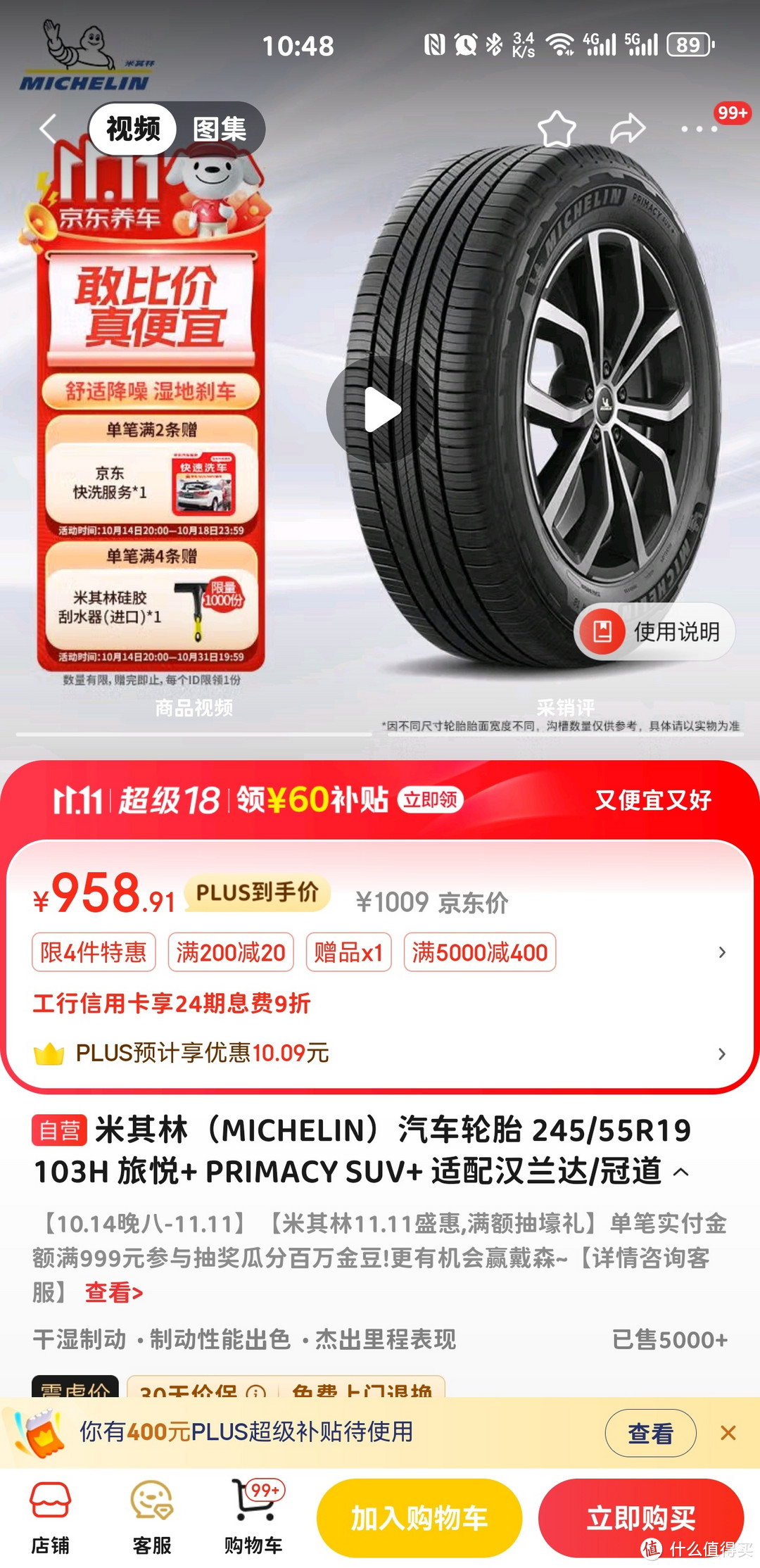The height and width of the screenshot is (1568, 760).
Task: Open the 购物车 shopping cart
Action: tap(253, 1517)
